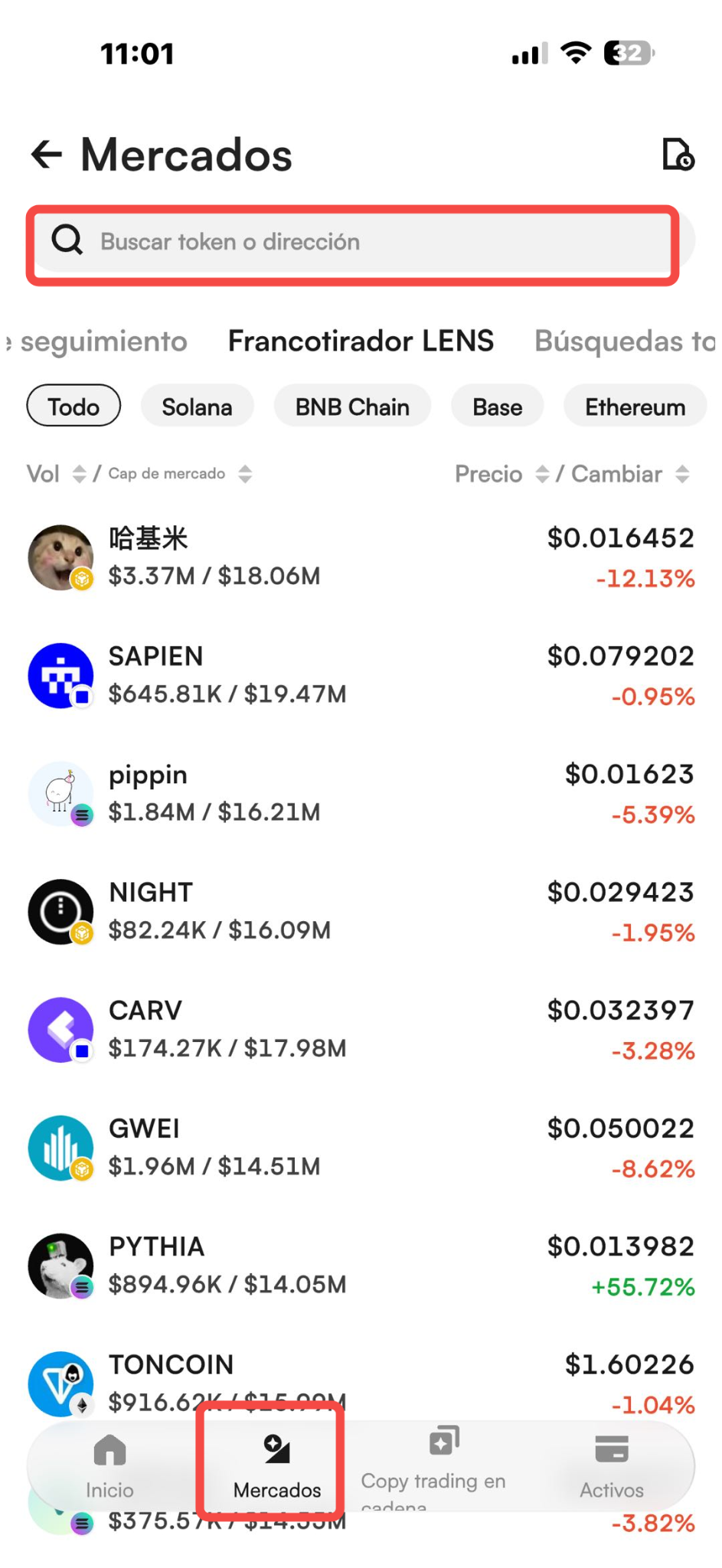Open the SAPIEN token row
722x1568 pixels.
click(x=361, y=675)
